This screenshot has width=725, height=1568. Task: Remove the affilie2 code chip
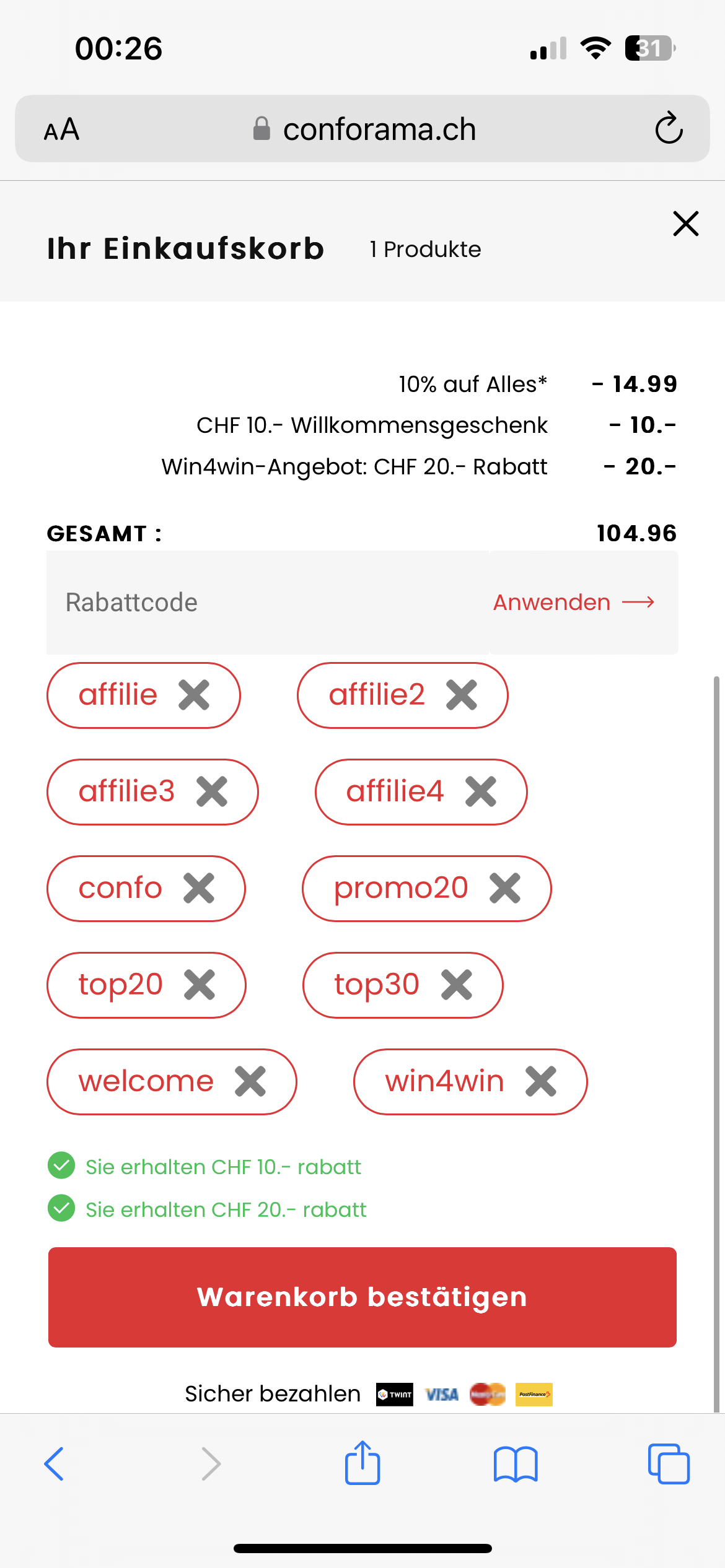click(x=462, y=695)
